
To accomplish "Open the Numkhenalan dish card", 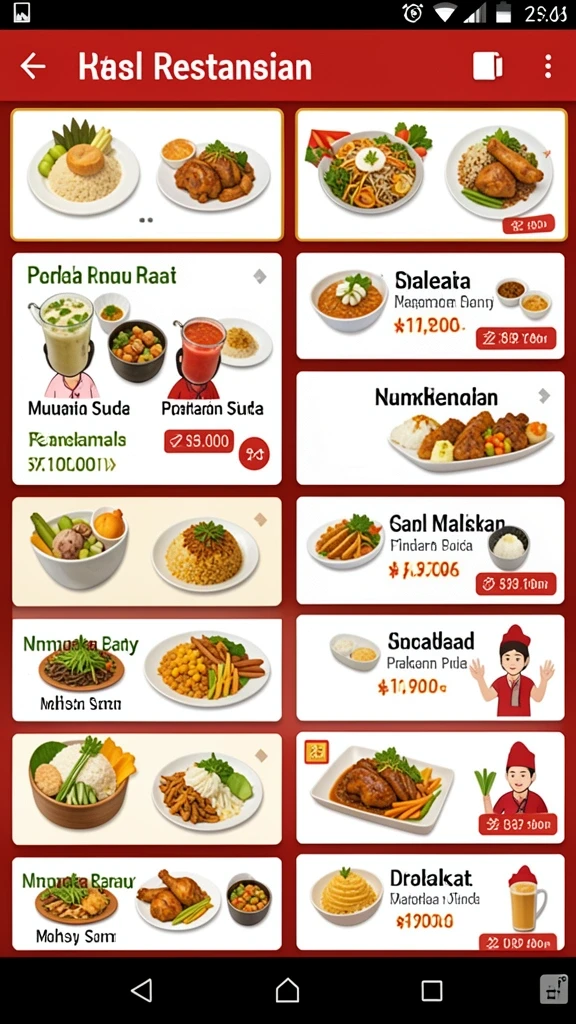I will 430,428.
